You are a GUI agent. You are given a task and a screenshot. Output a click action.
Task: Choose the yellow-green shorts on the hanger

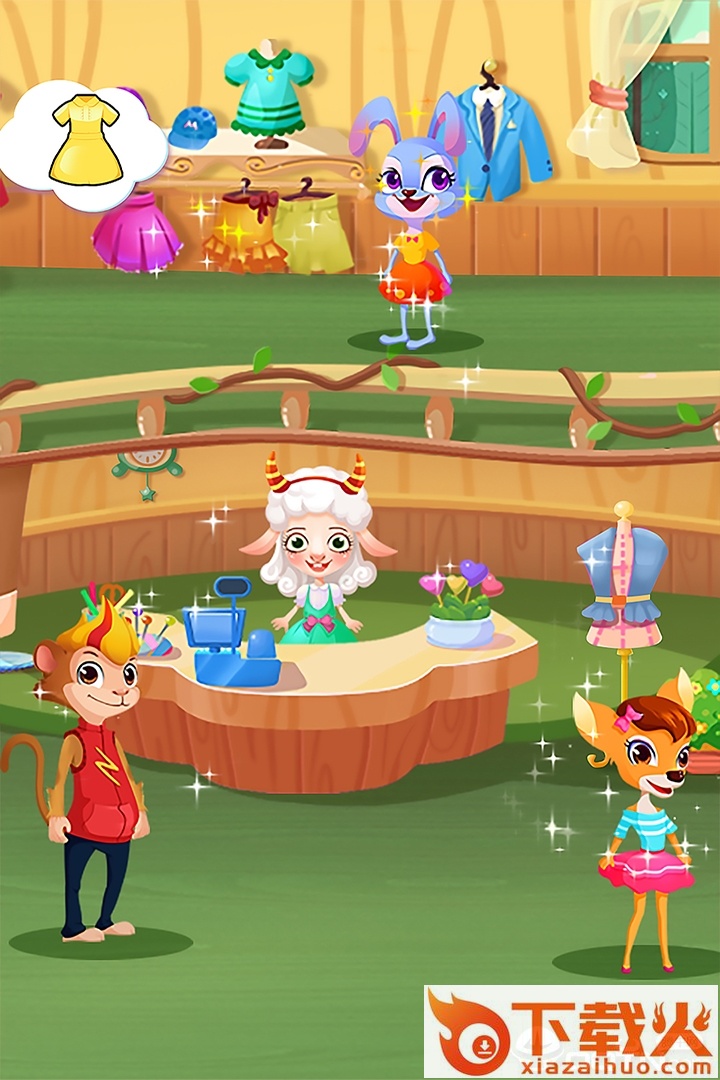tap(312, 233)
